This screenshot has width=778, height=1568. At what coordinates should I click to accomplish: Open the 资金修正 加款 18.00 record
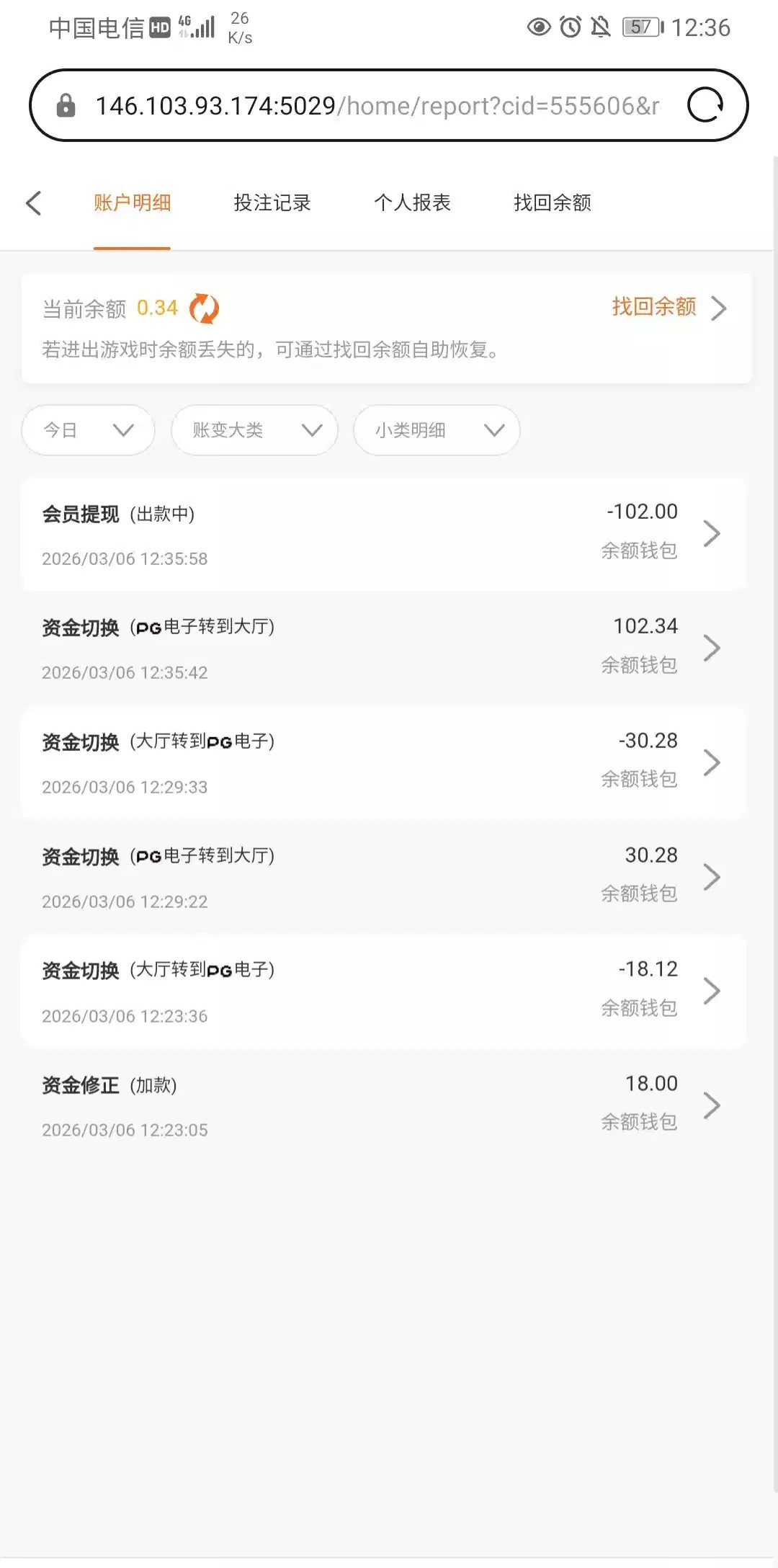click(x=383, y=1105)
